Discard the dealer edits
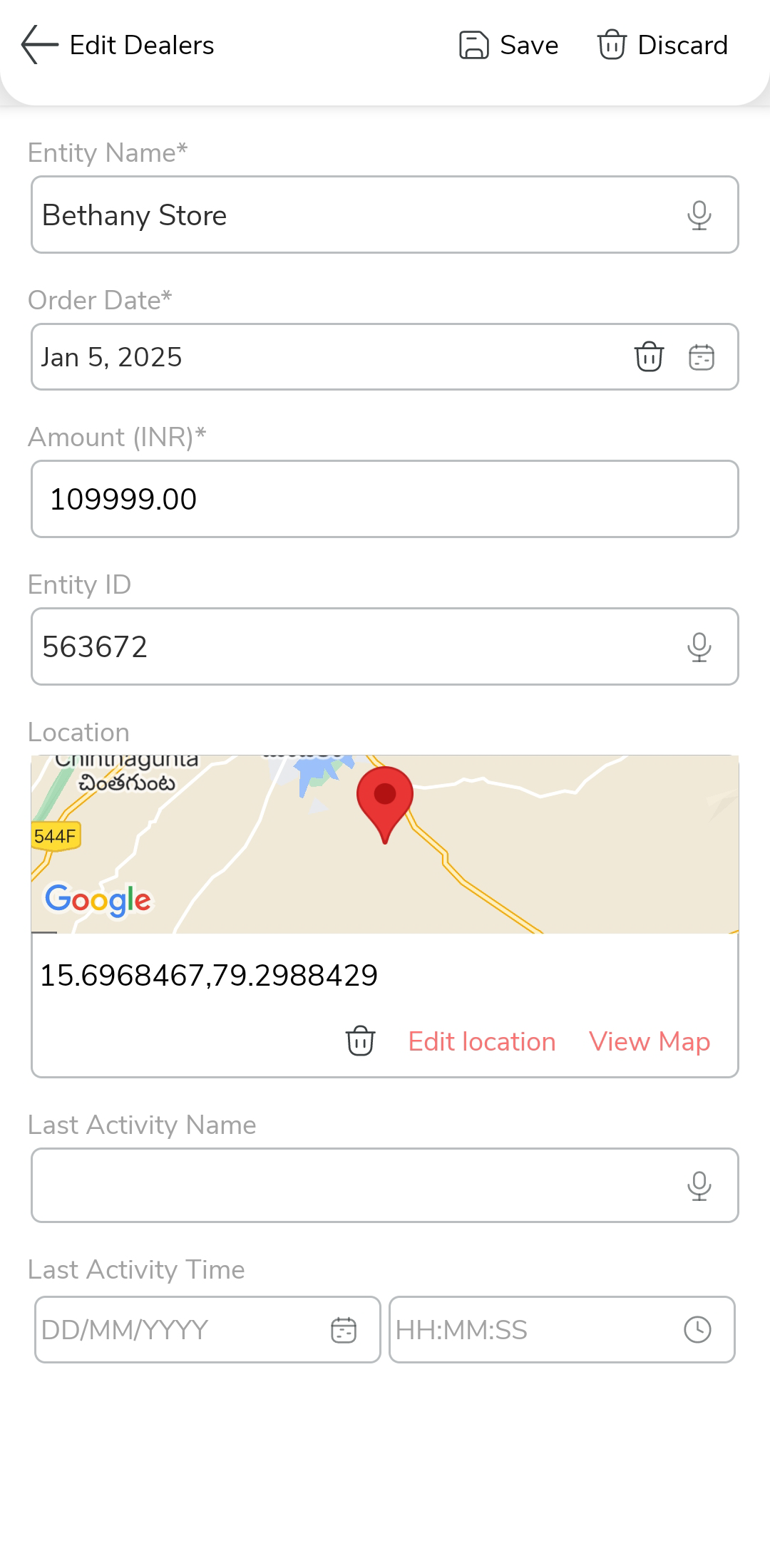Viewport: 770px width, 1568px height. tap(662, 45)
